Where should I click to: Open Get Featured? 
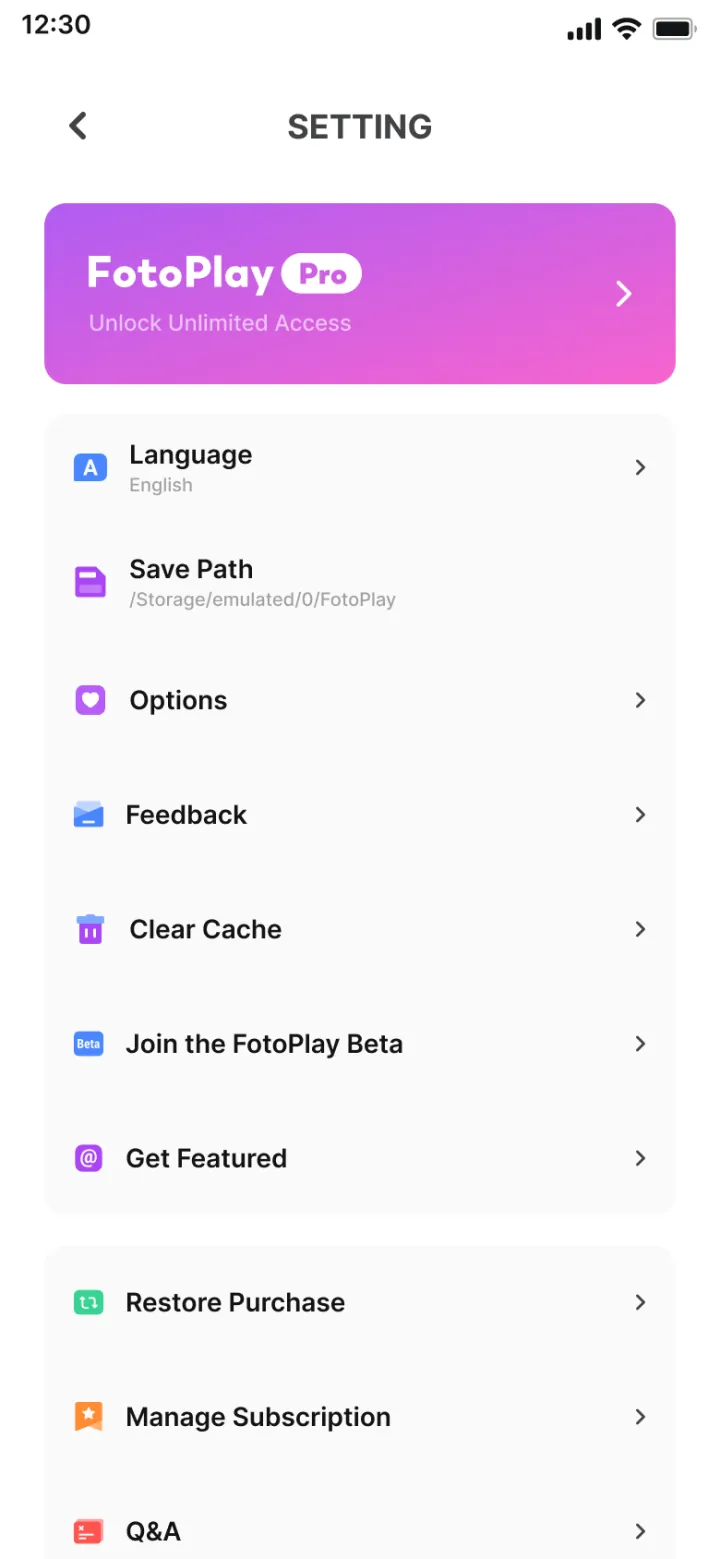[360, 1158]
